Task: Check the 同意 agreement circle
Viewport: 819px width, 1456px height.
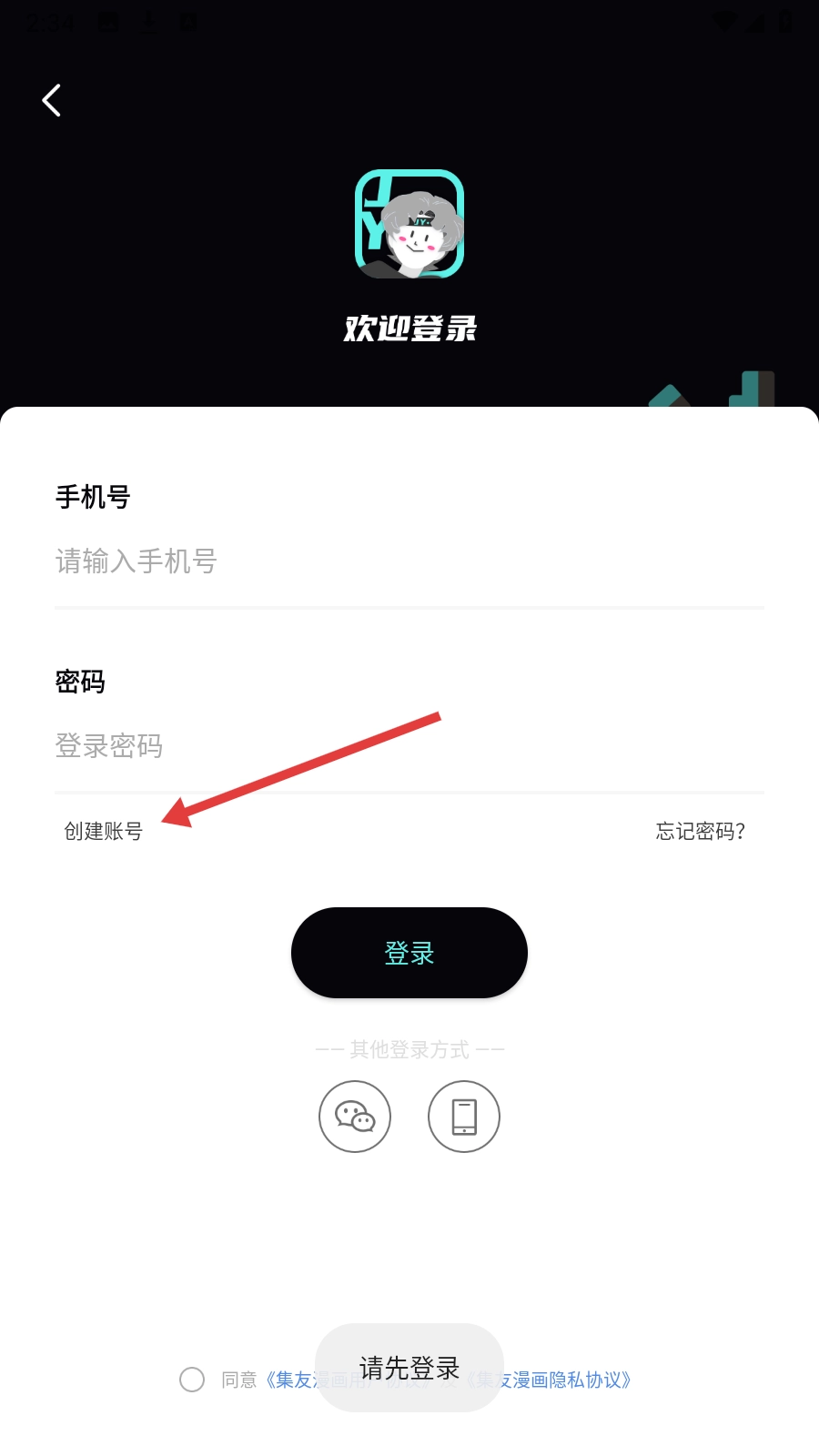Action: (192, 1380)
